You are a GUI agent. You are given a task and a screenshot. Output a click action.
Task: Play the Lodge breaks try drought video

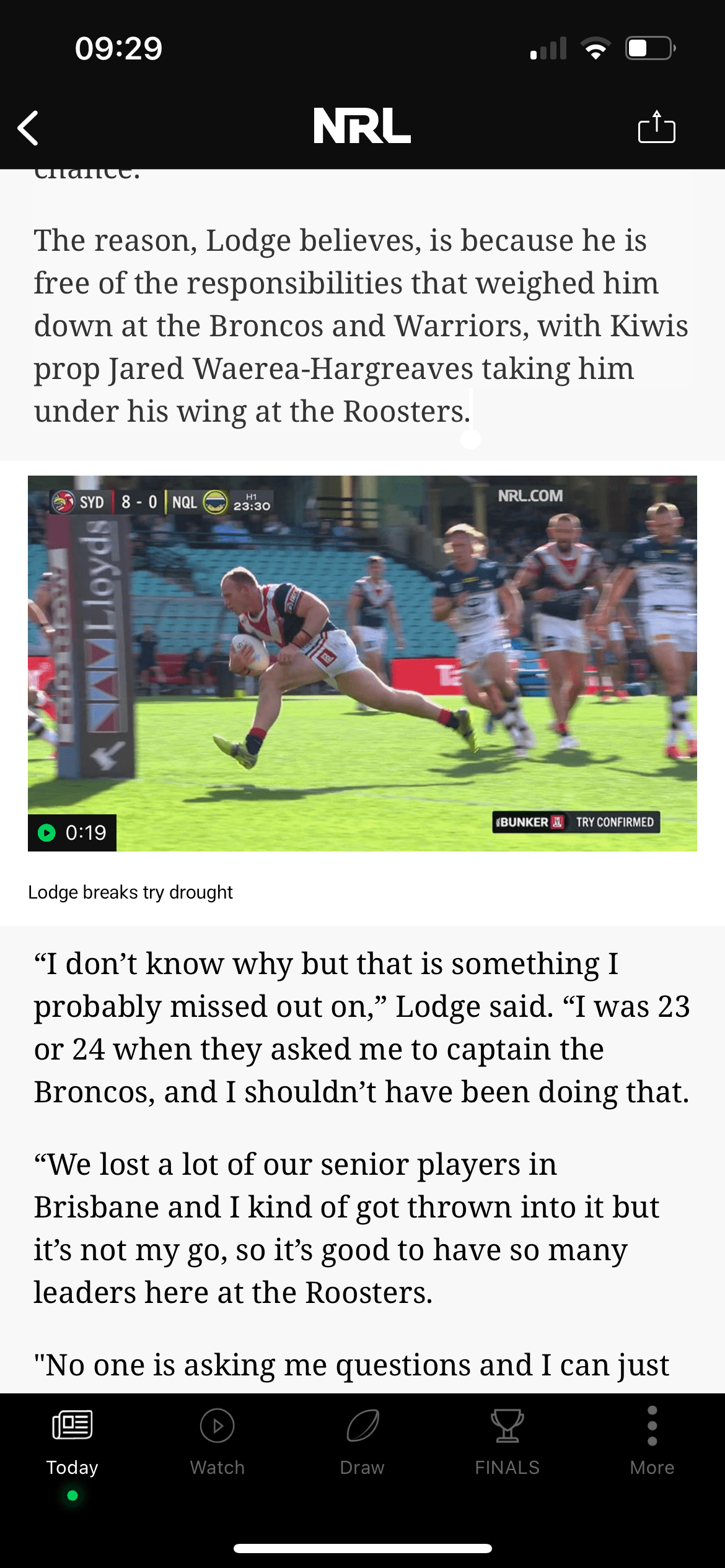362,663
